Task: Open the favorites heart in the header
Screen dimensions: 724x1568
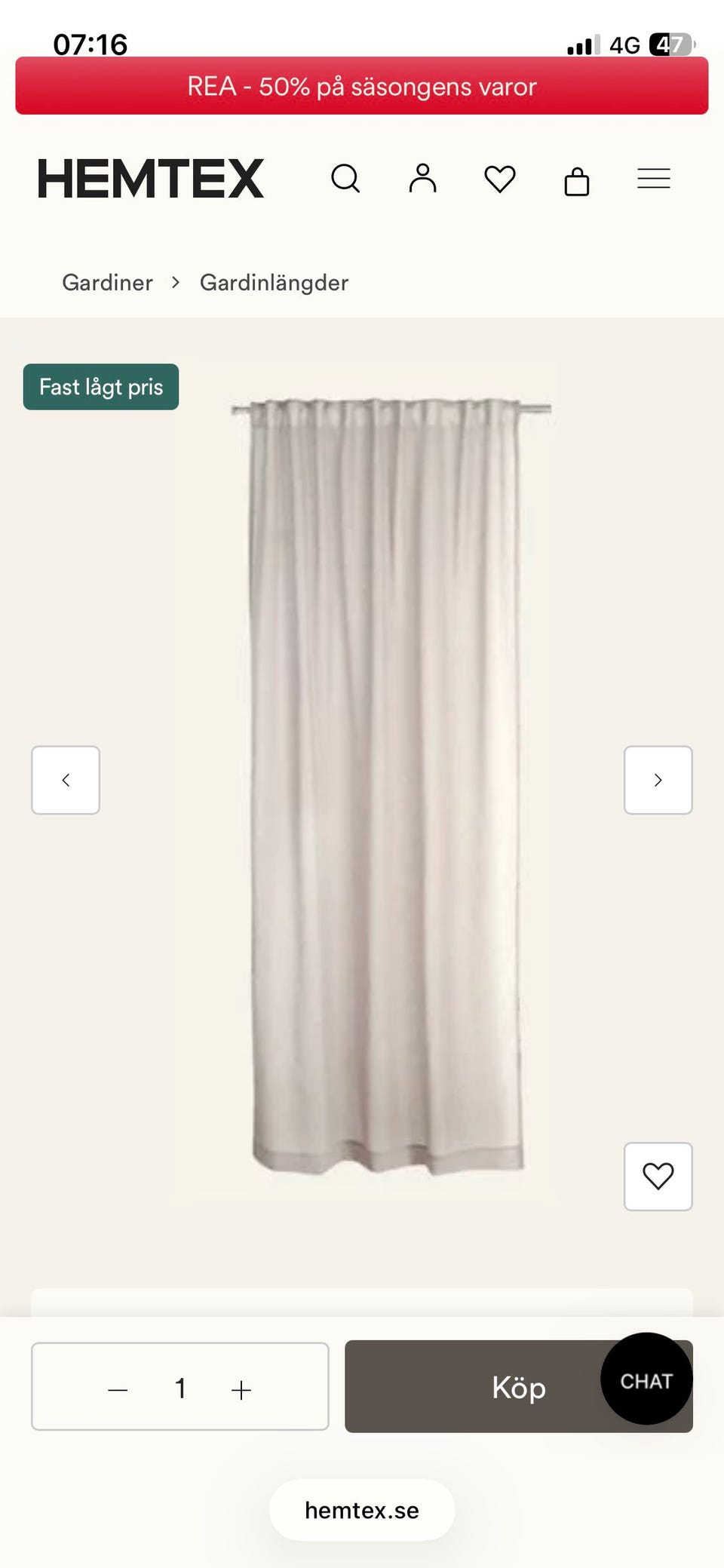Action: point(499,179)
